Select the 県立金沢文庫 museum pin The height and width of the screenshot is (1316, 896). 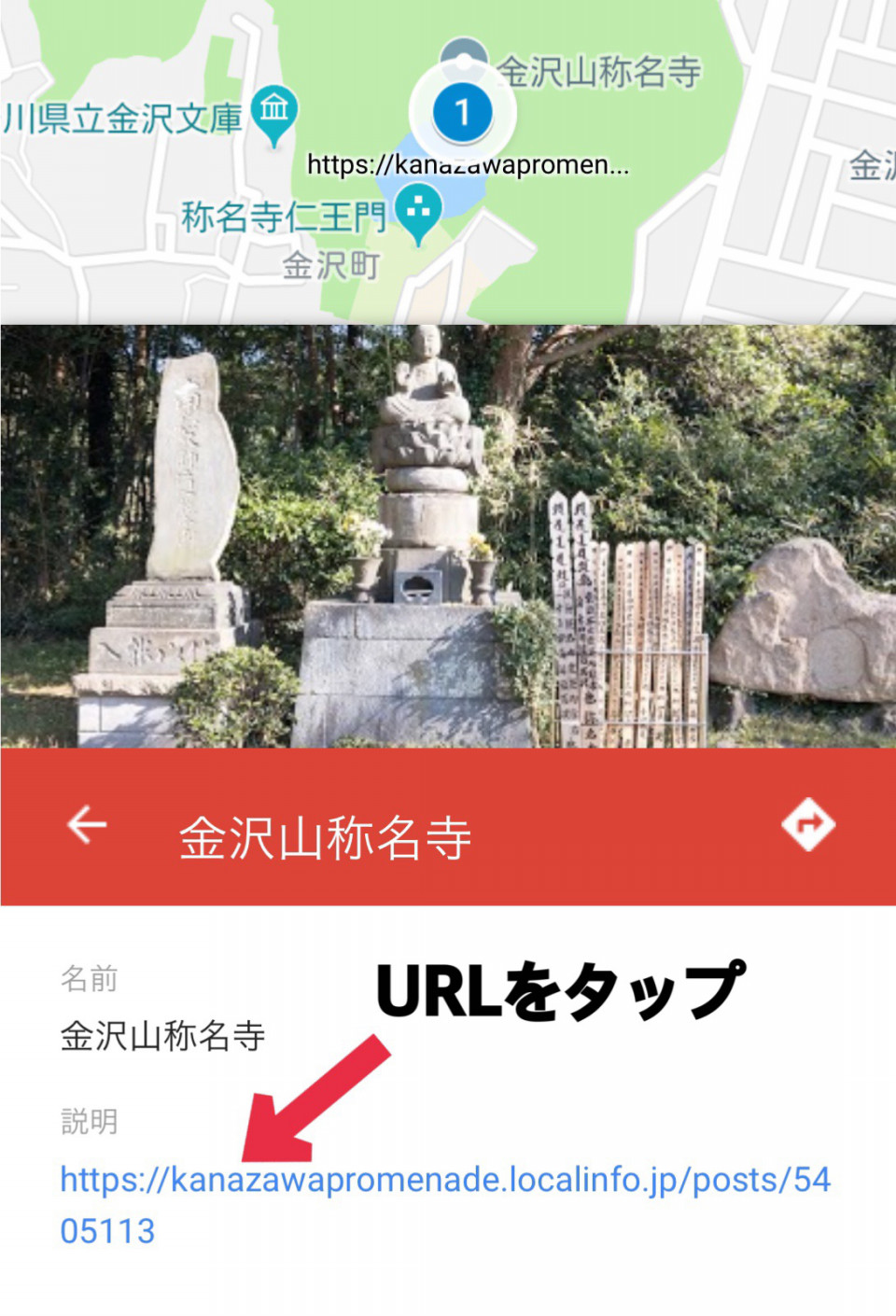pos(274,112)
